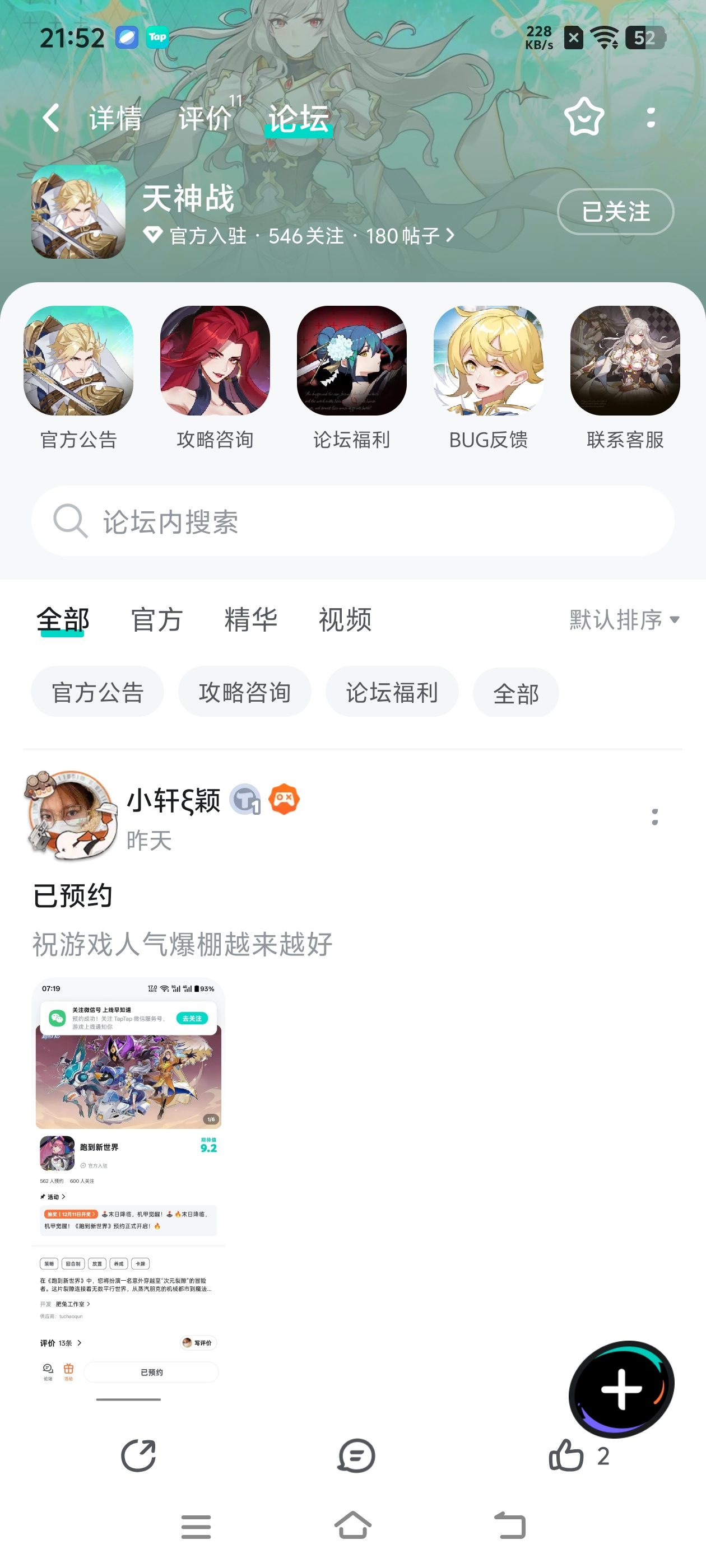The height and width of the screenshot is (1568, 706).
Task: Open the top-right overflow menu
Action: [651, 118]
